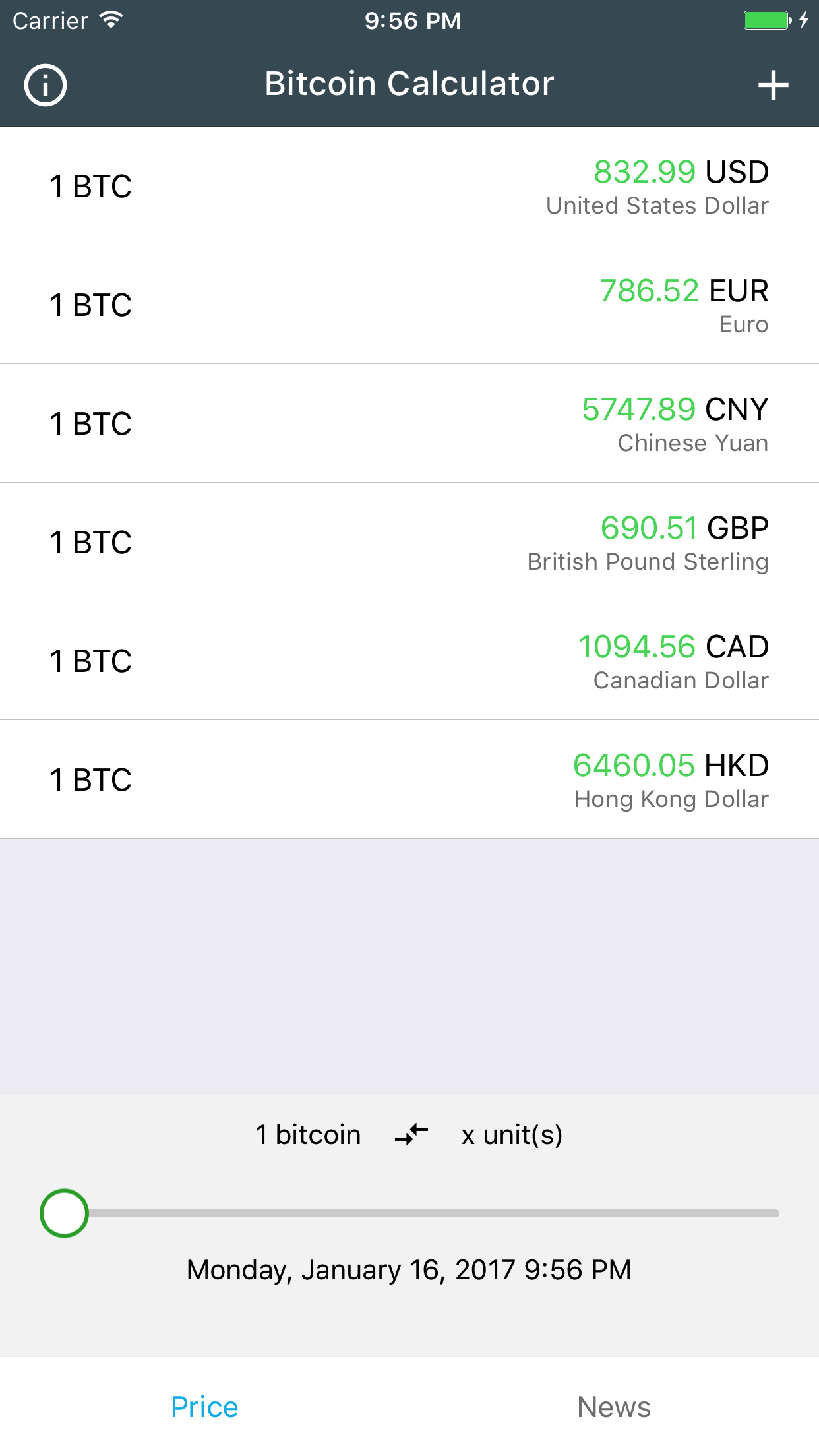Select the HKD Hong Kong Dollar row
819x1456 pixels.
(409, 779)
